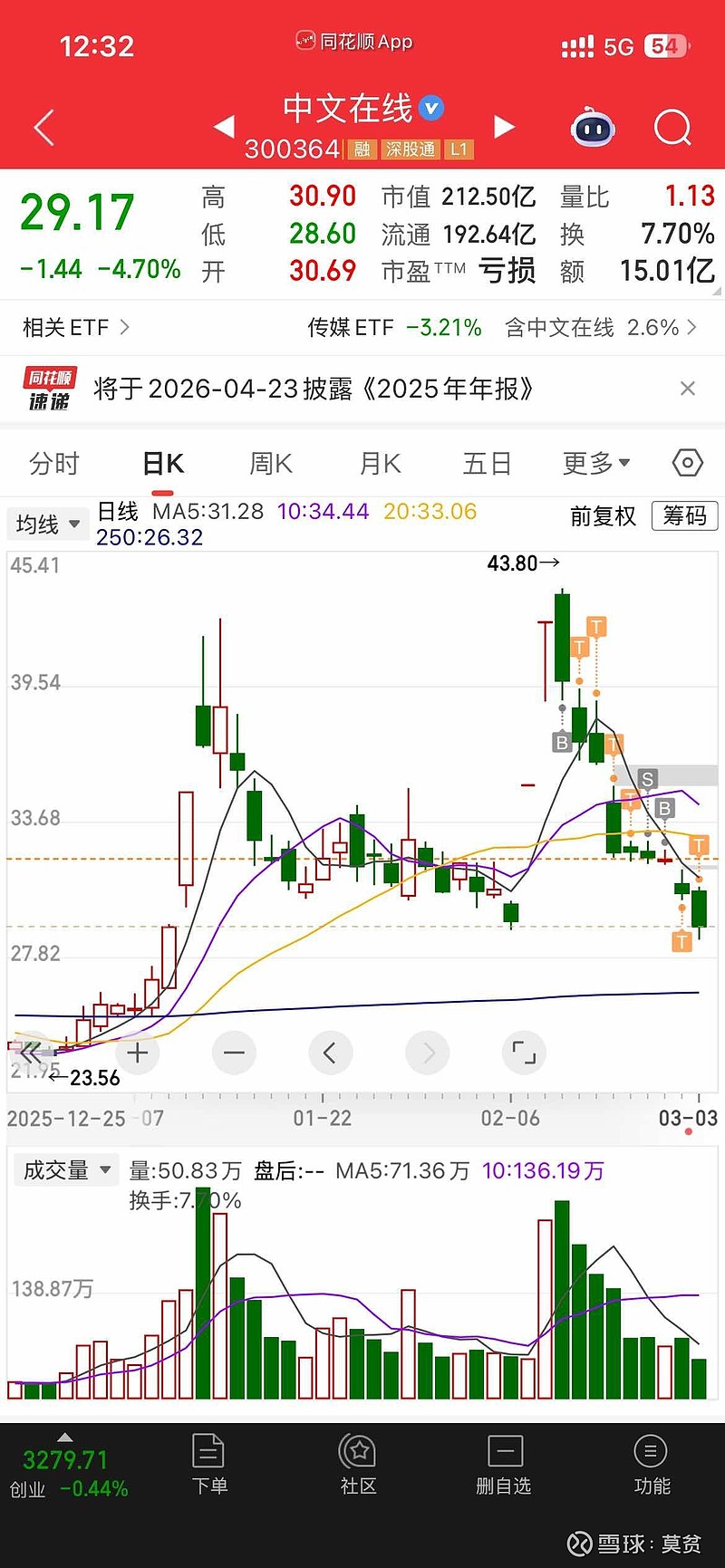
Task: Show the 筹码 distribution
Action: [x=684, y=516]
